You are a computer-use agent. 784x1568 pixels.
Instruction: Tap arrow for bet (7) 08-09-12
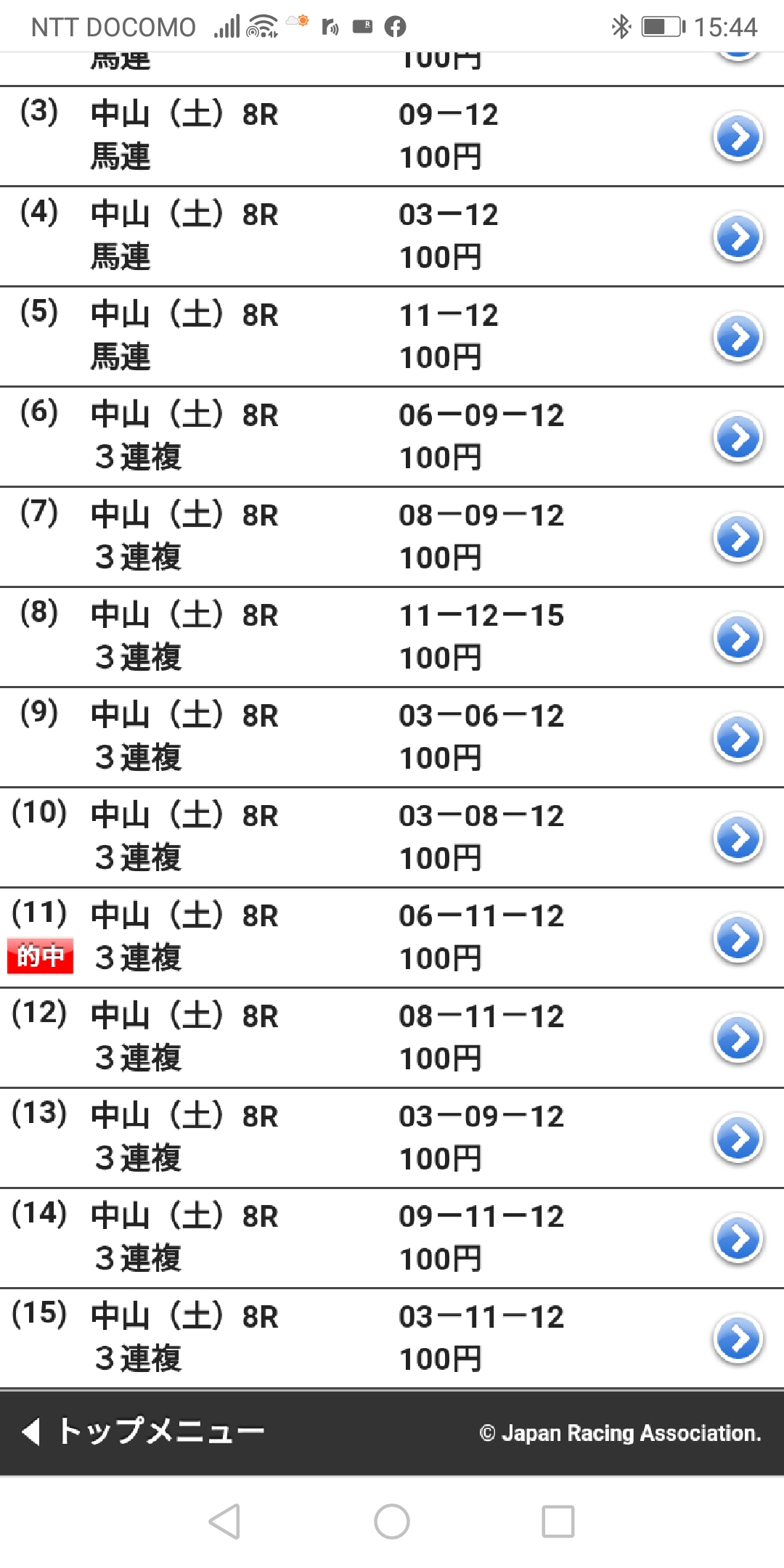tap(738, 536)
